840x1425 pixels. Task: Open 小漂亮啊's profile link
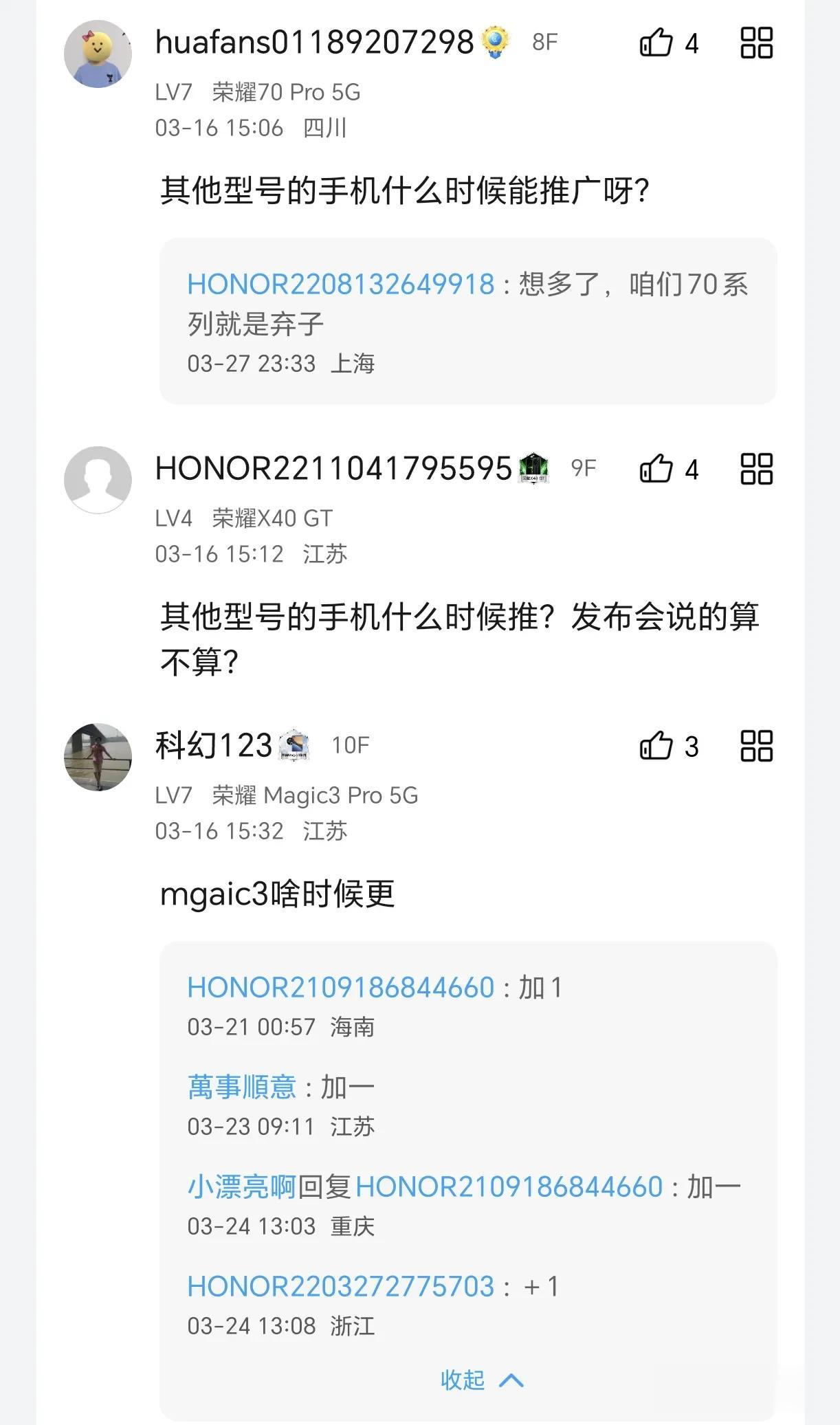click(x=241, y=1187)
